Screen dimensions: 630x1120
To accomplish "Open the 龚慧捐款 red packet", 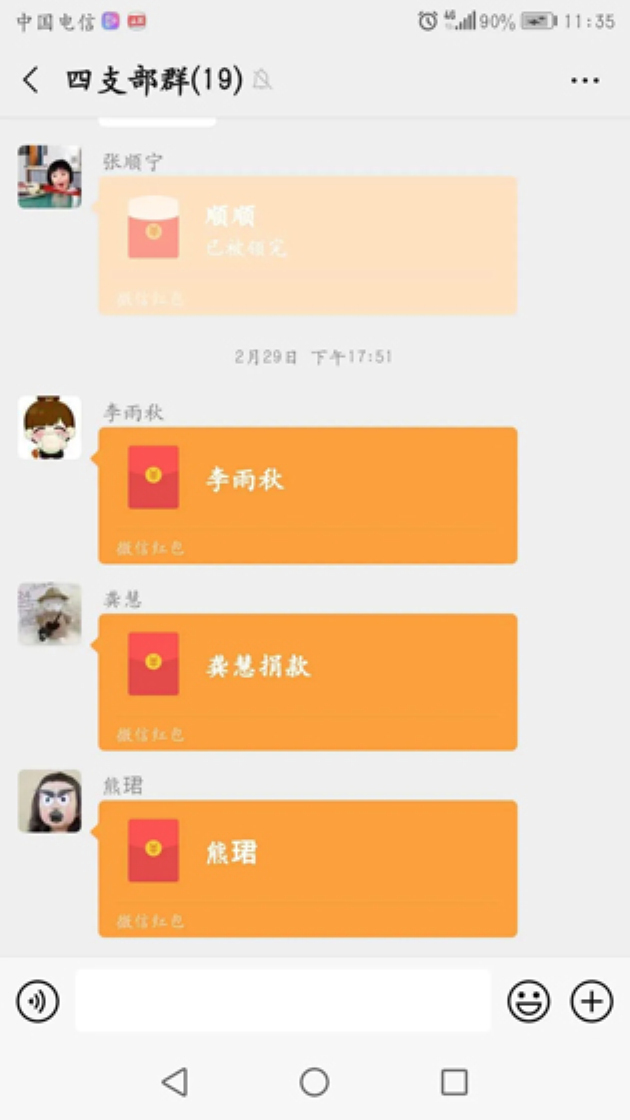I will [x=307, y=681].
